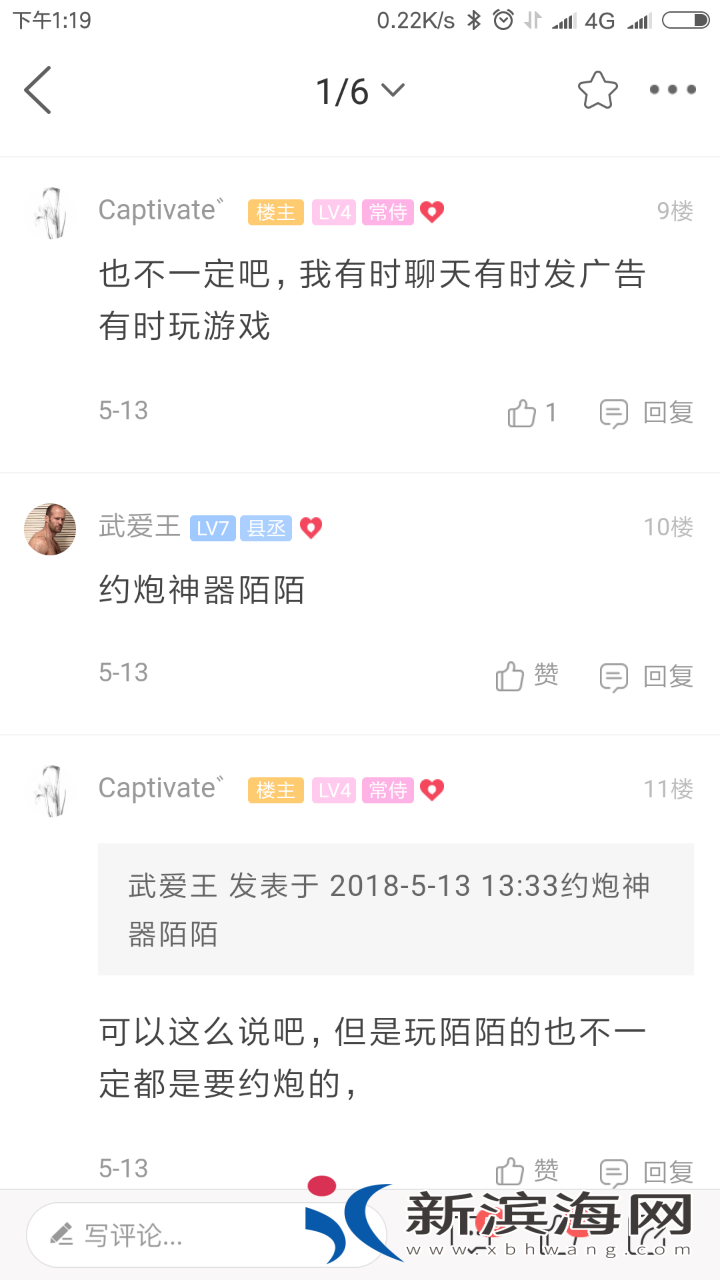Reply to the 9楼 comment
This screenshot has width=720, height=1280.
tap(646, 412)
